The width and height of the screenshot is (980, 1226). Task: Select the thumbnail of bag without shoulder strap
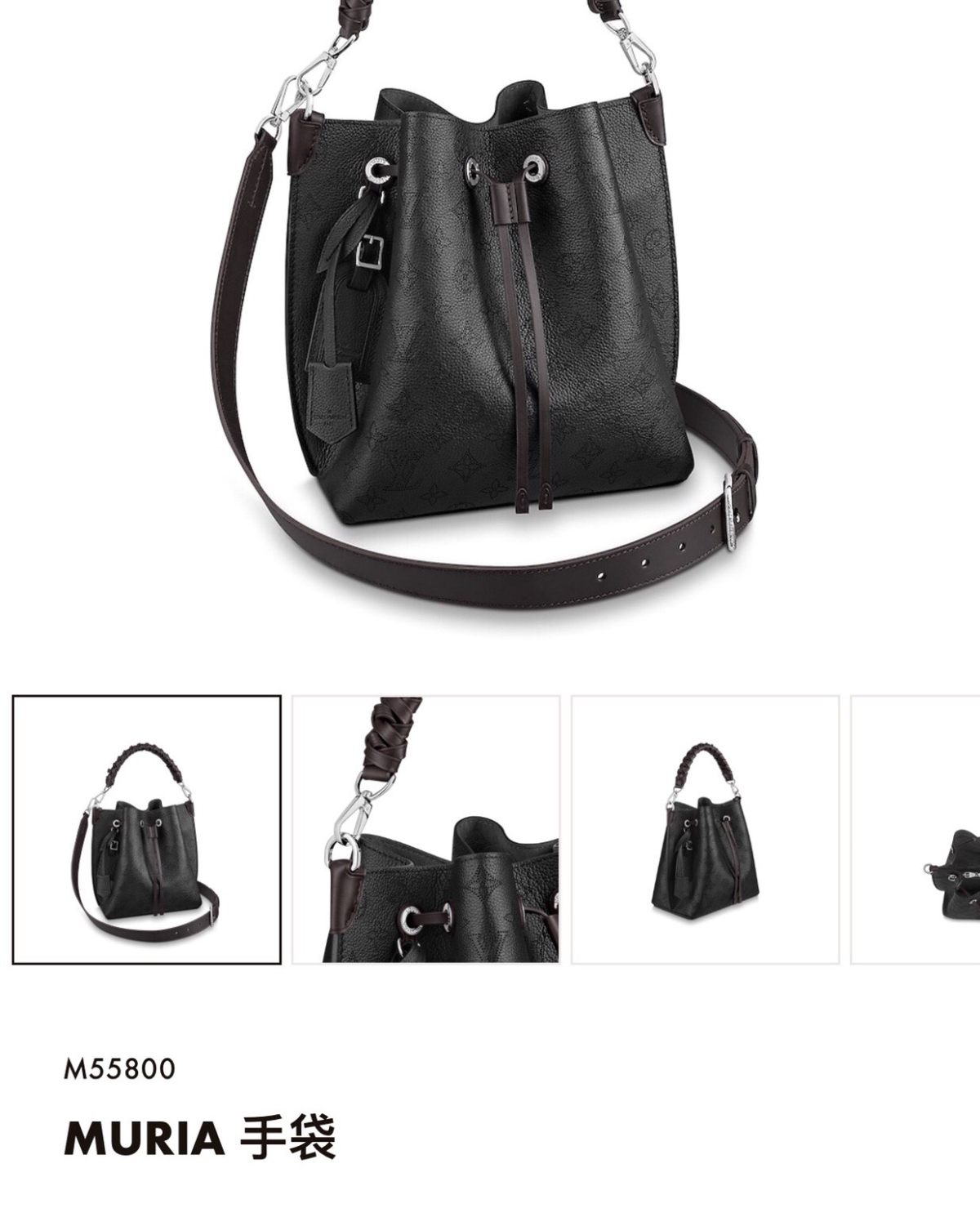click(705, 829)
